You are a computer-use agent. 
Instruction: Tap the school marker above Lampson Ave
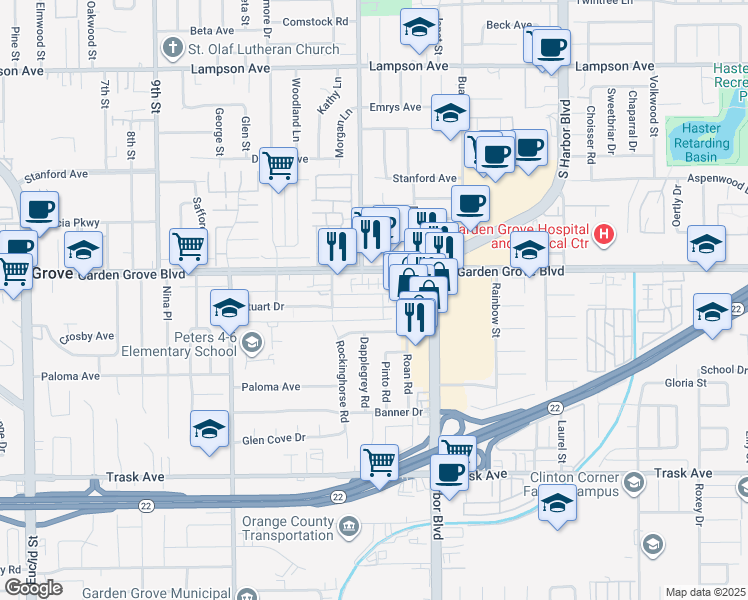click(x=419, y=30)
